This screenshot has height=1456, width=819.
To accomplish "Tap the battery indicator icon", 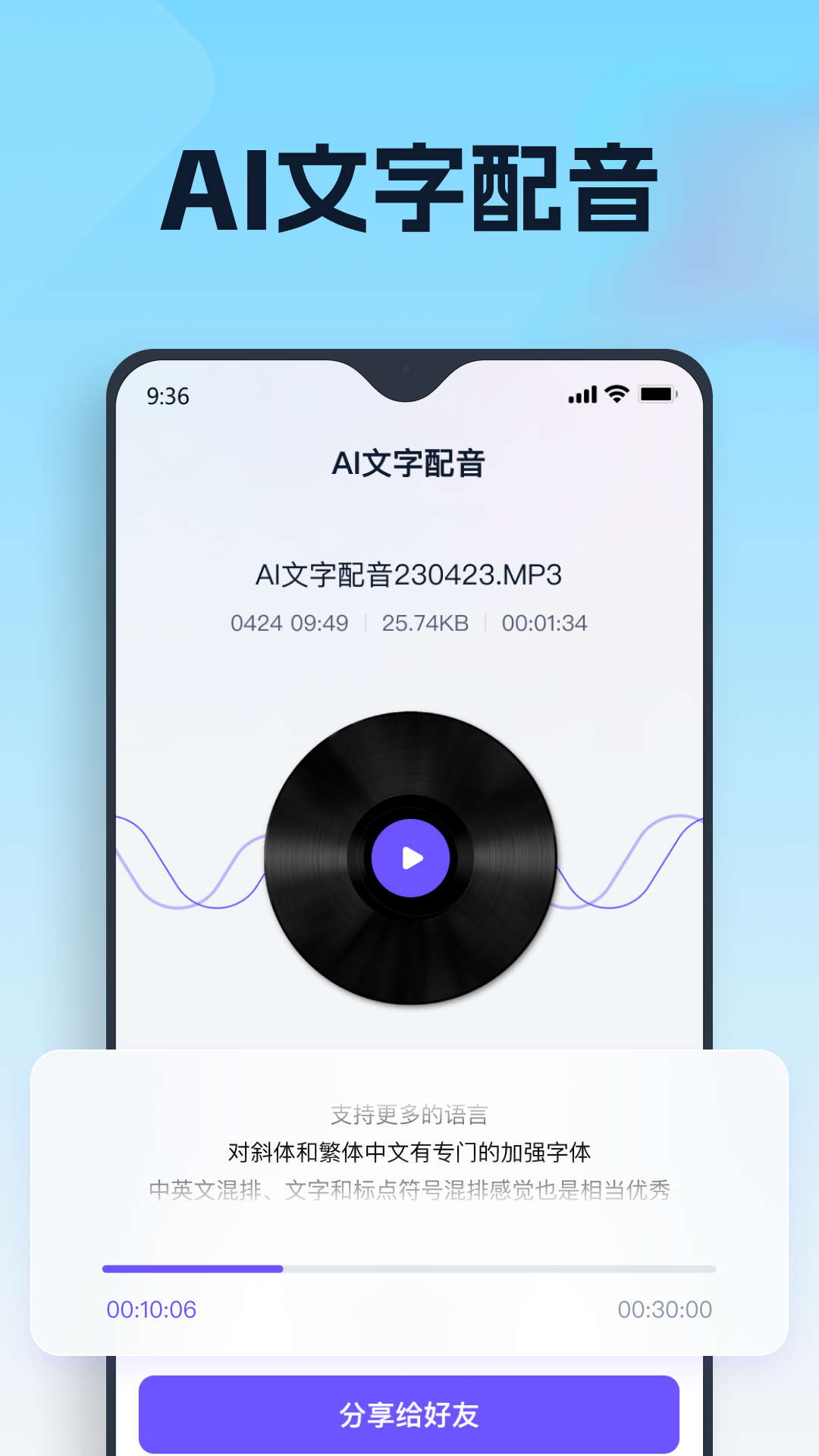I will coord(658,393).
